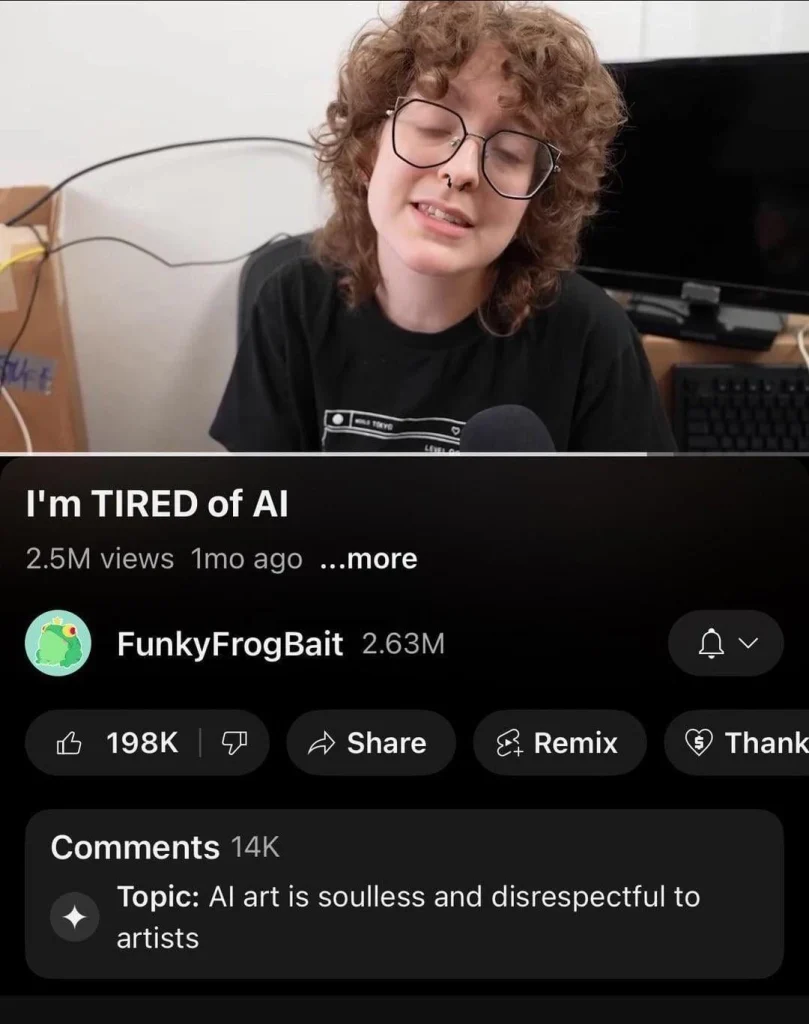Dislike this video
Screen dimensions: 809x1024
[234, 743]
